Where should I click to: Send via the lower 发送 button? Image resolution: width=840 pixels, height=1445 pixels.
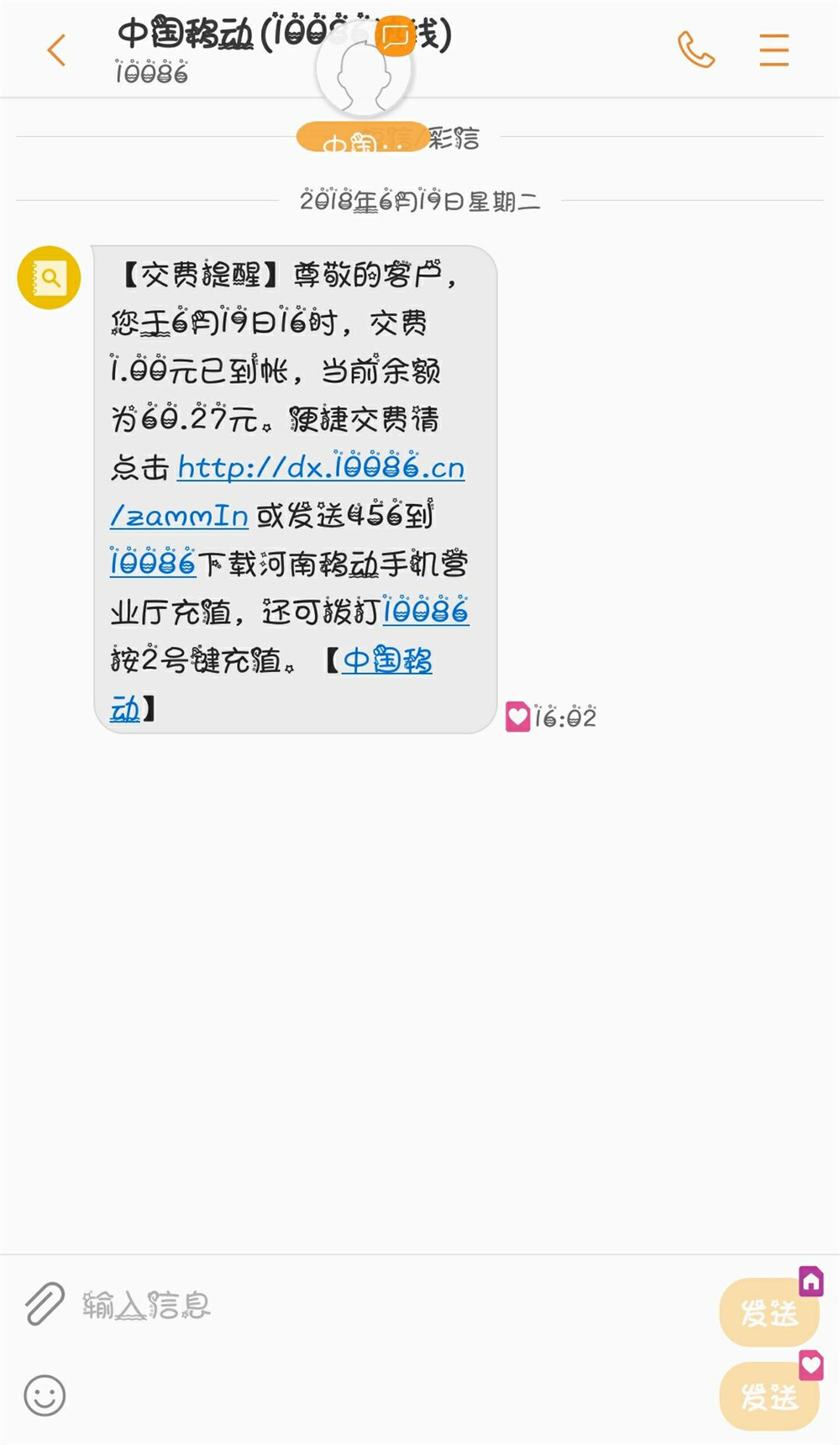(x=769, y=1396)
